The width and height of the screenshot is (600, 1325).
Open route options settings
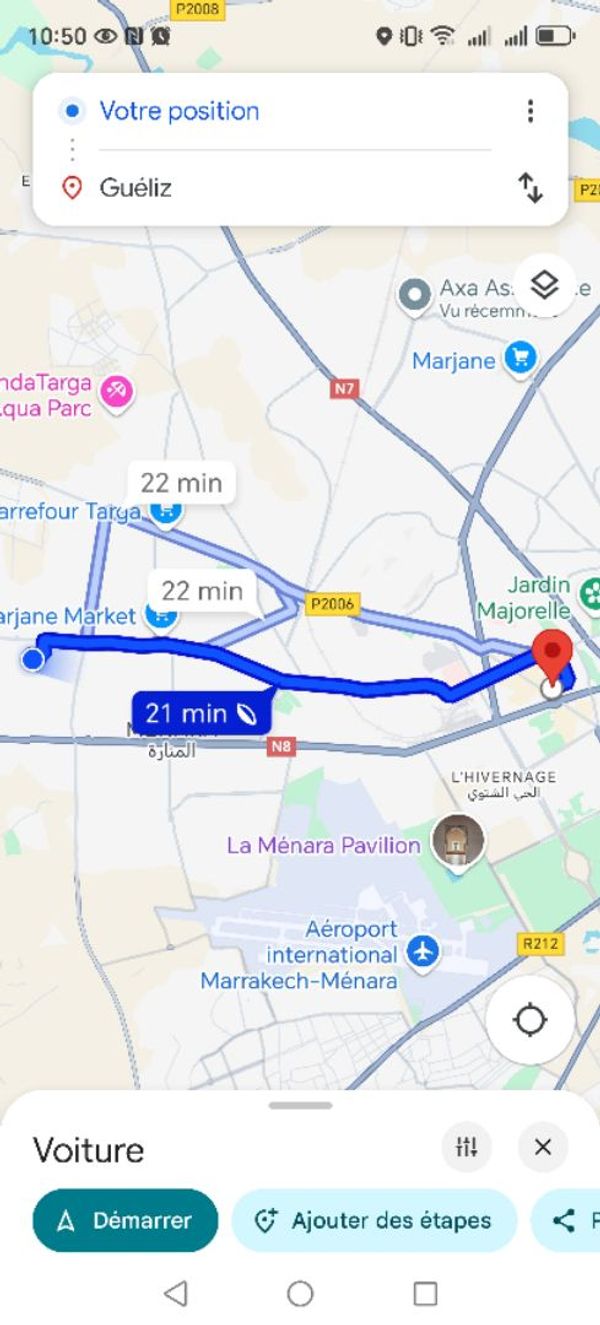point(466,1147)
